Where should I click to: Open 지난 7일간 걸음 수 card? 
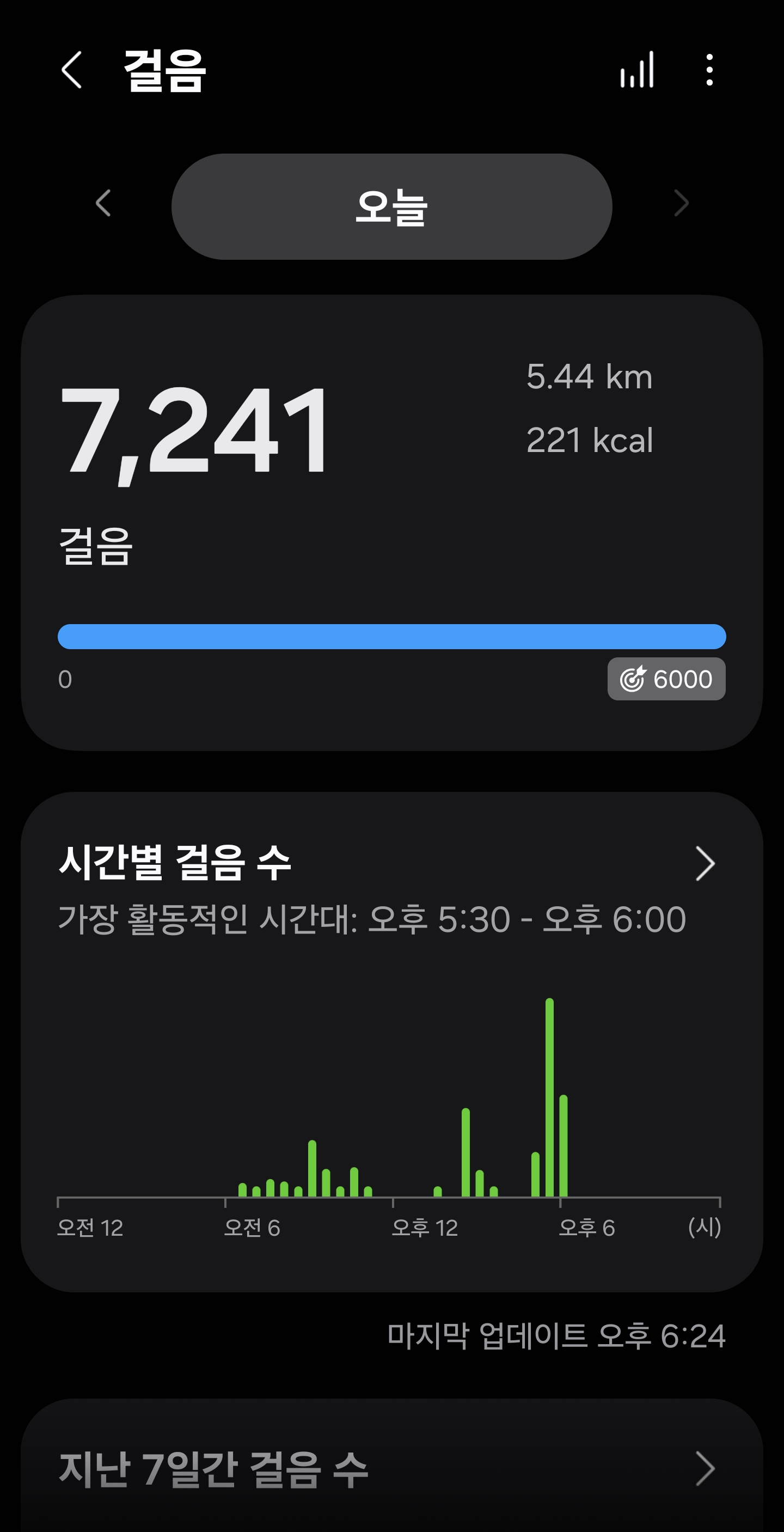pyautogui.click(x=391, y=1468)
